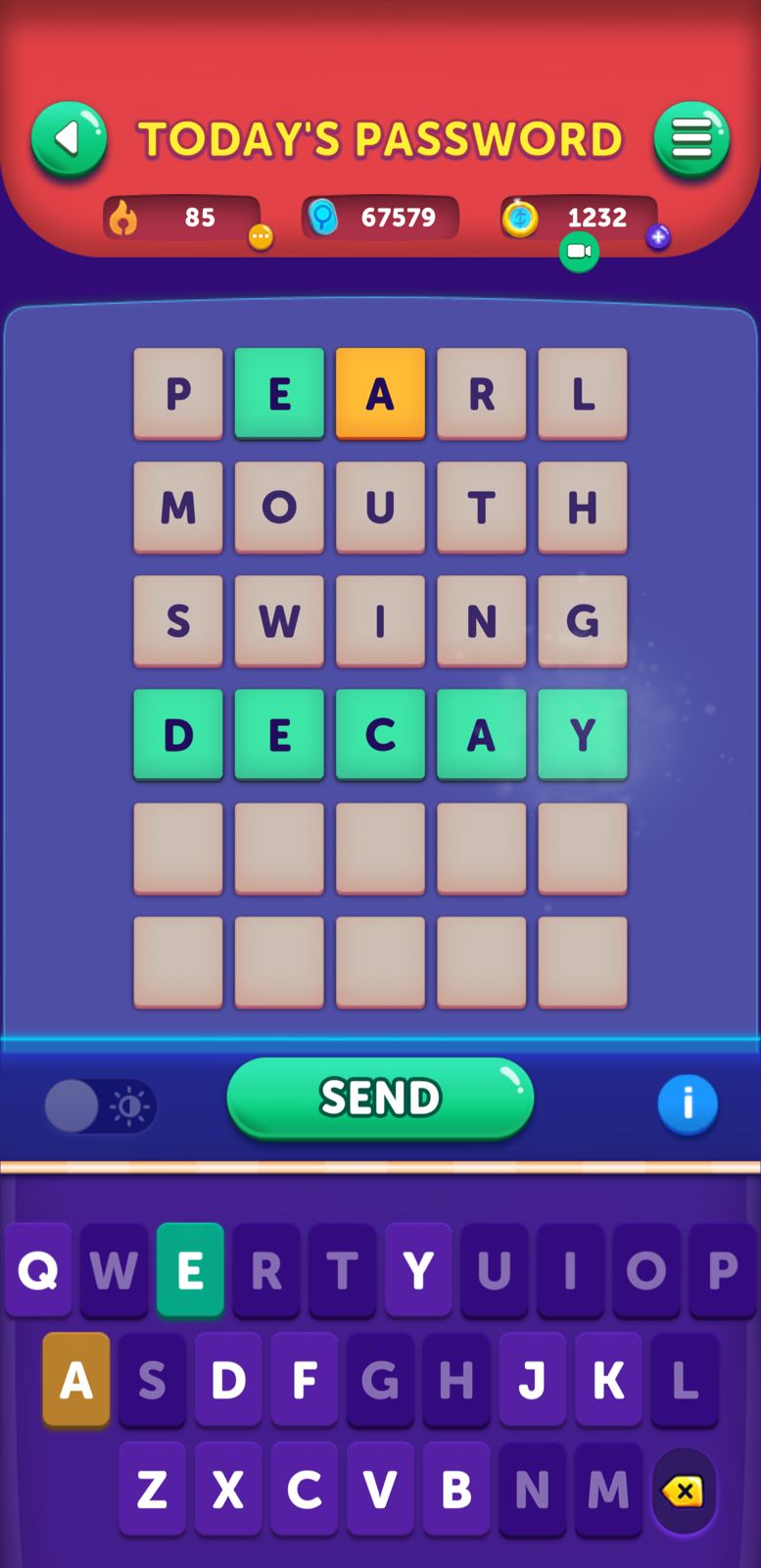
Task: Type the green letter E
Action: [190, 1271]
